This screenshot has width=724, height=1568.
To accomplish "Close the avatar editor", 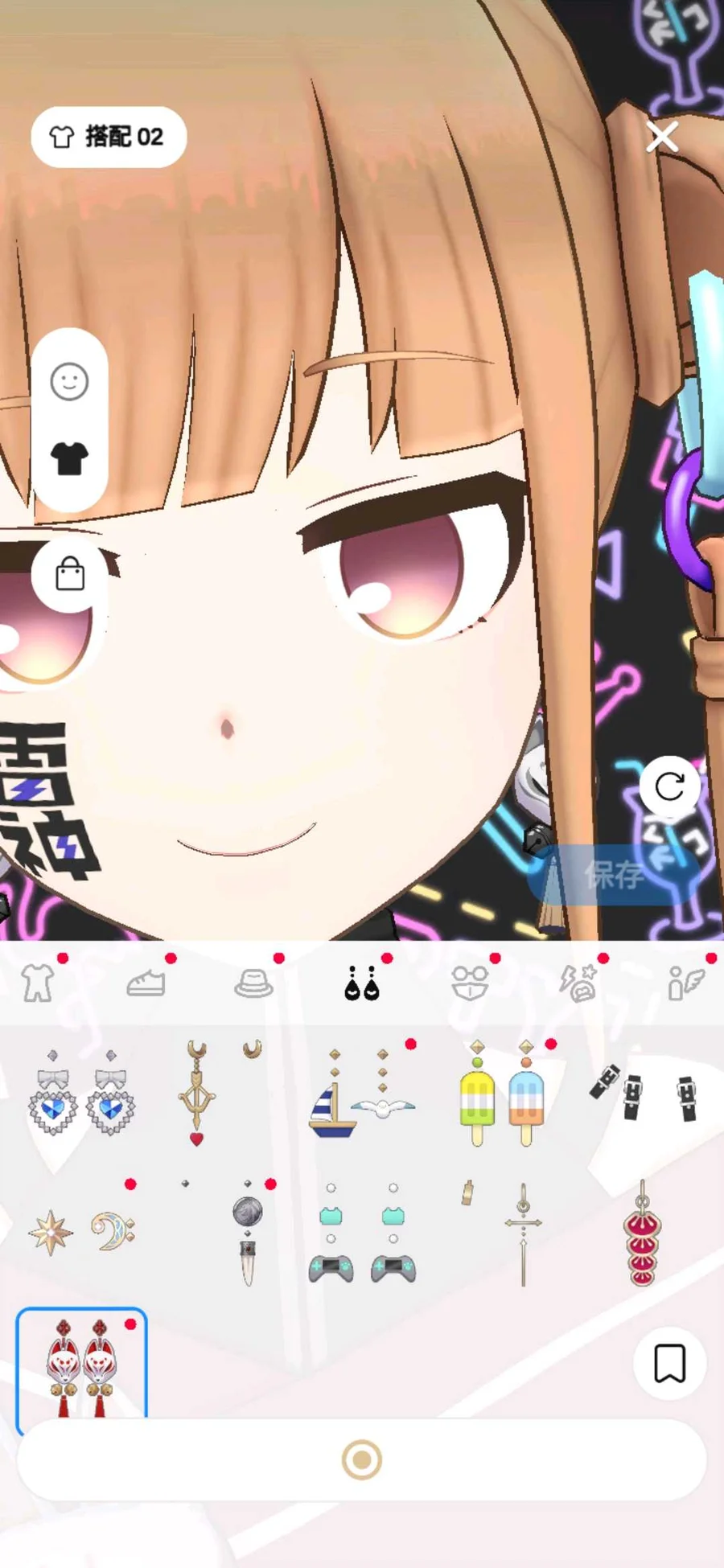I will [662, 138].
